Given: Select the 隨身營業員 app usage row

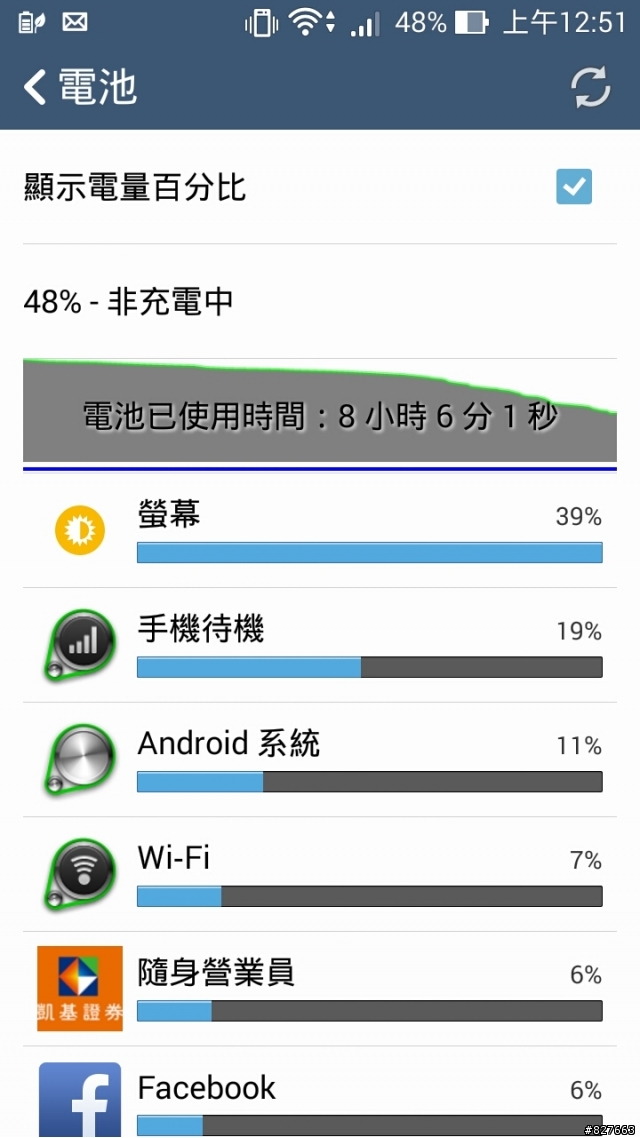Looking at the screenshot, I should [320, 989].
